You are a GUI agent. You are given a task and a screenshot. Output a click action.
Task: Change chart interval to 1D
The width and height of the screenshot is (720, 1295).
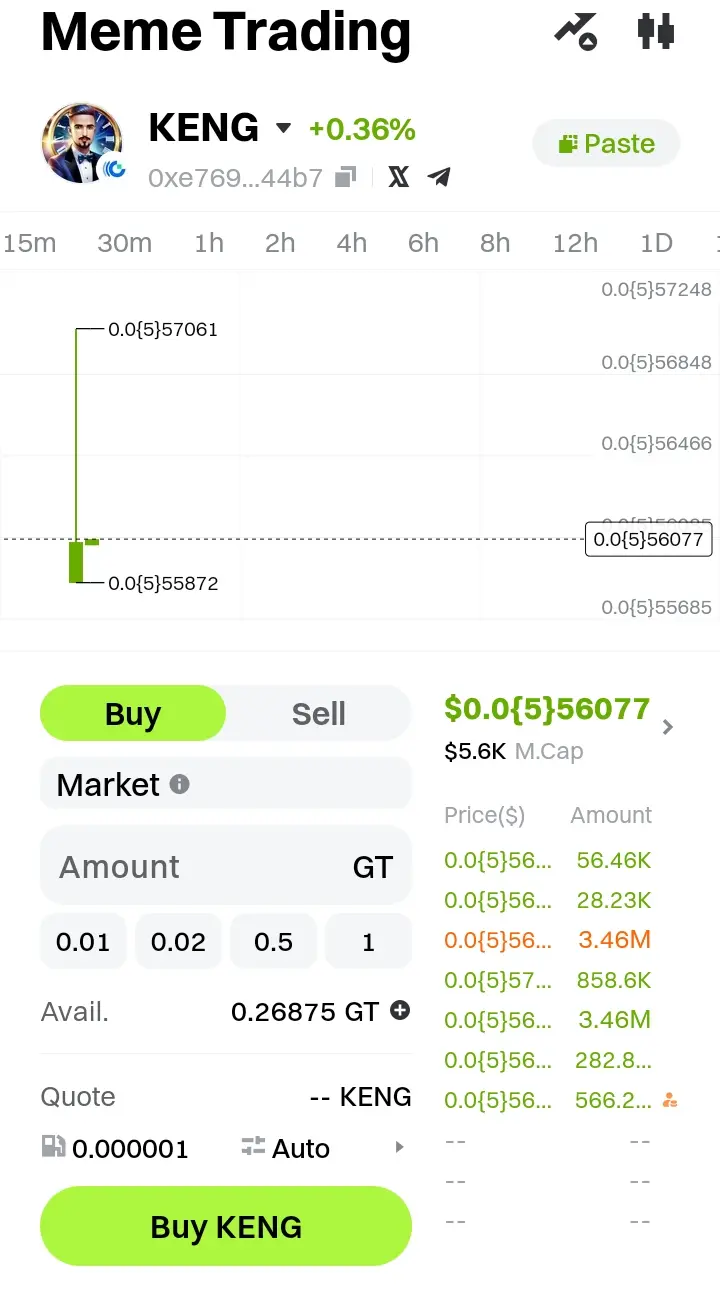tap(656, 243)
